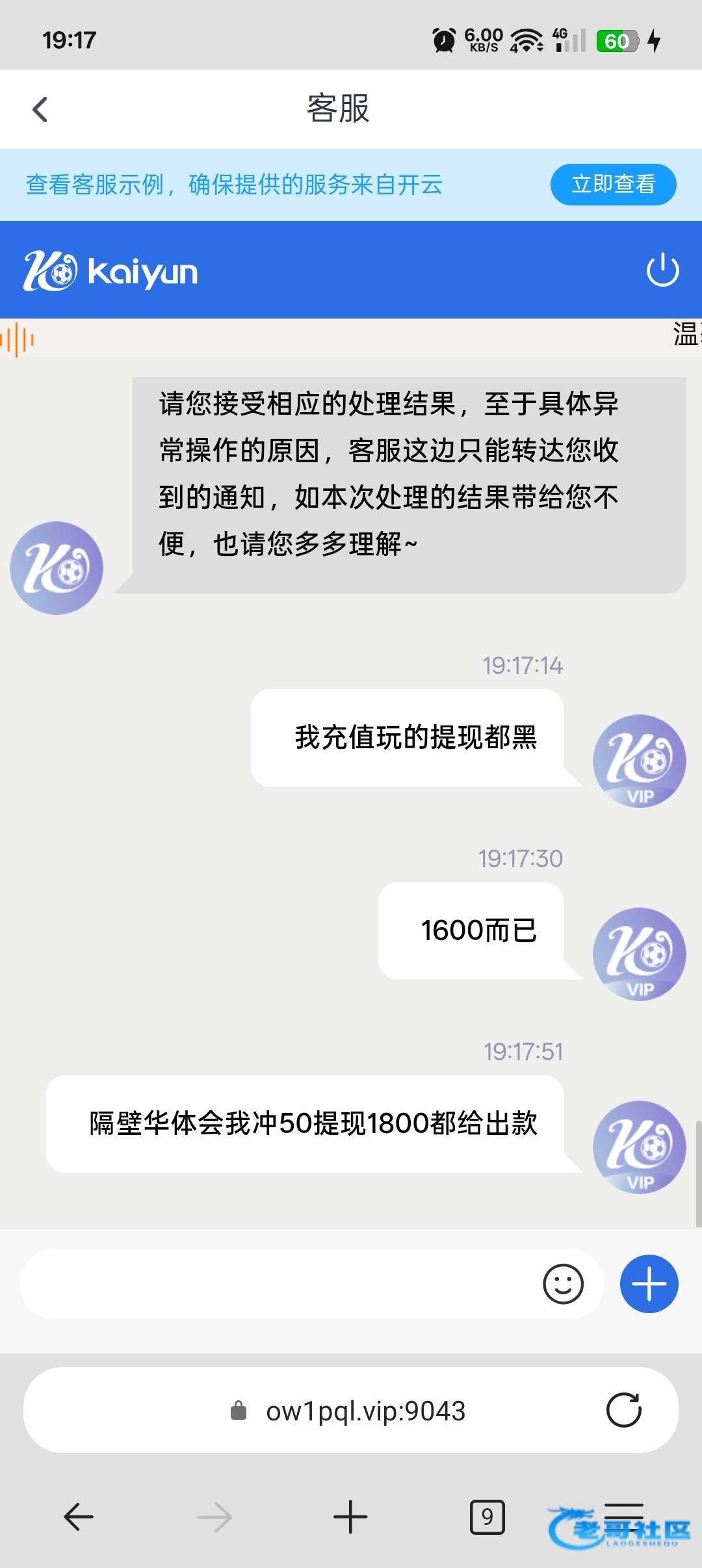Viewport: 702px width, 1568px height.
Task: Tap the ow1pql.vip:9043 address bar
Action: [351, 1410]
